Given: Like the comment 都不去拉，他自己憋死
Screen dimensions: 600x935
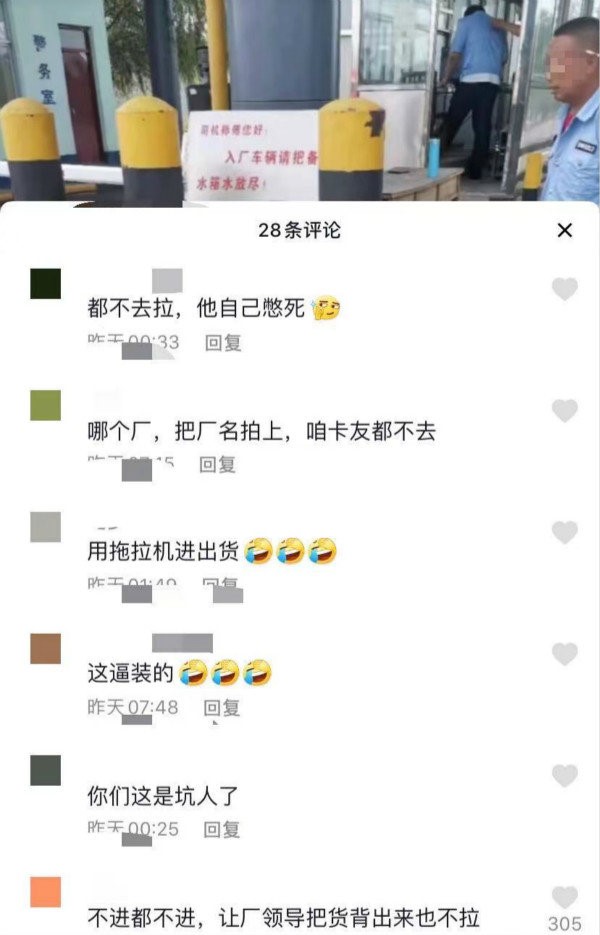Looking at the screenshot, I should click(565, 289).
